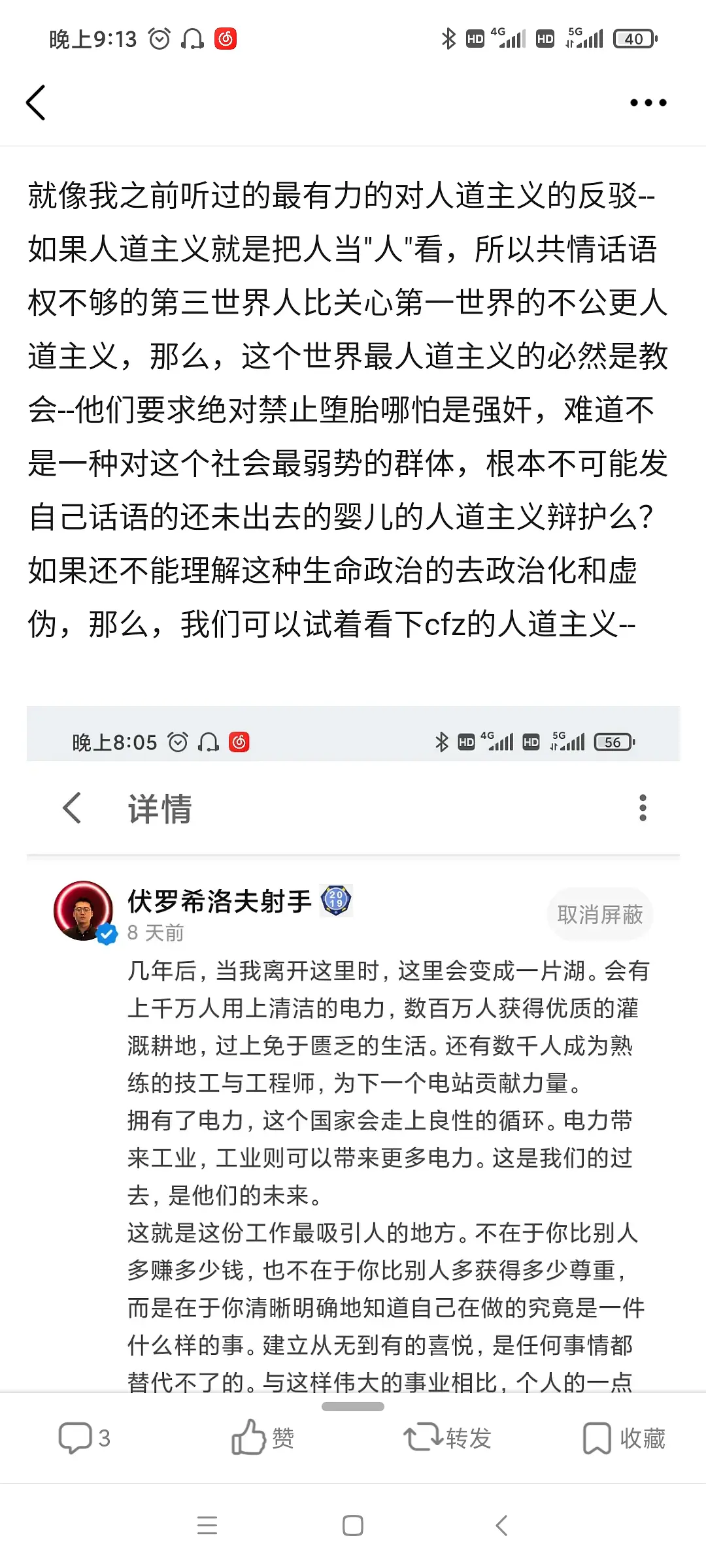
Task: Like this post with 赞
Action: (x=263, y=1438)
